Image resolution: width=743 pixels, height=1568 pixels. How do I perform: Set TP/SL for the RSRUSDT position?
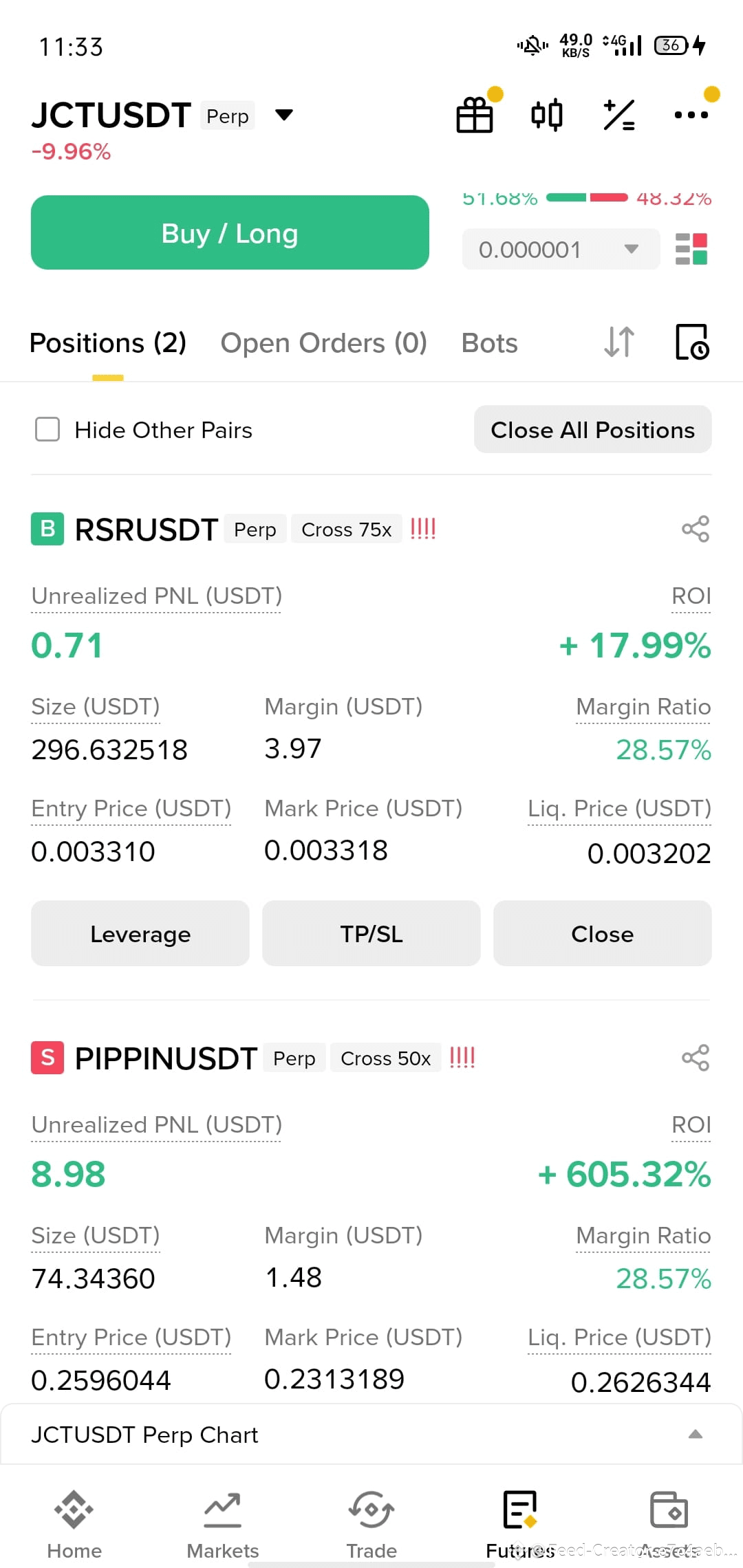pos(371,933)
